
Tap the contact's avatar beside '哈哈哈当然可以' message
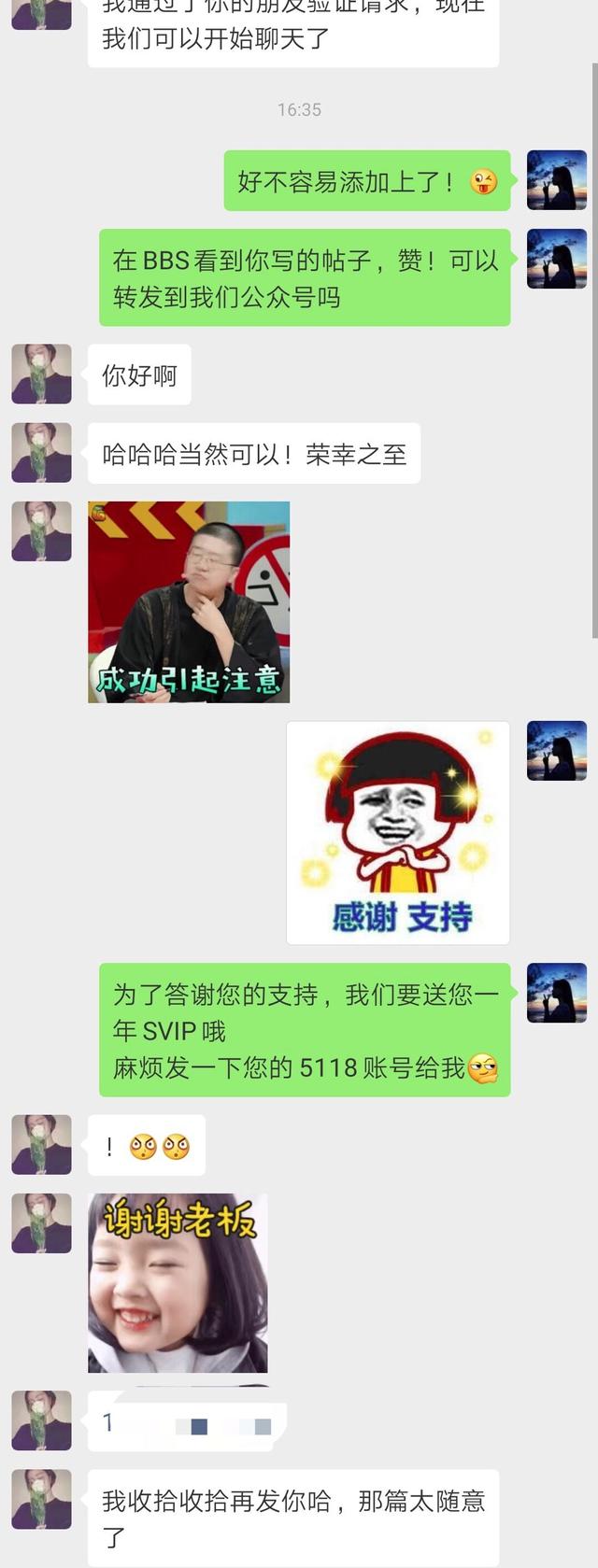point(41,453)
